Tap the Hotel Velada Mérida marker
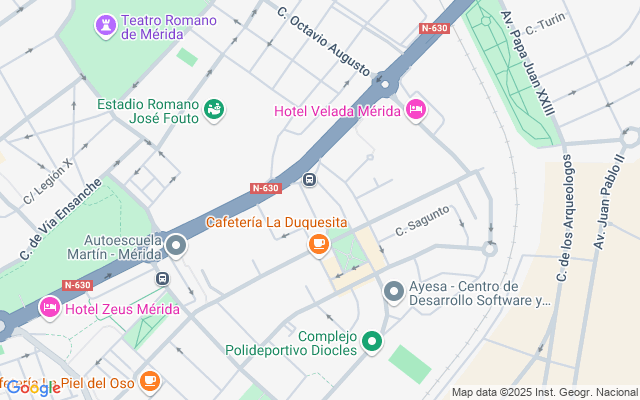 point(417,109)
